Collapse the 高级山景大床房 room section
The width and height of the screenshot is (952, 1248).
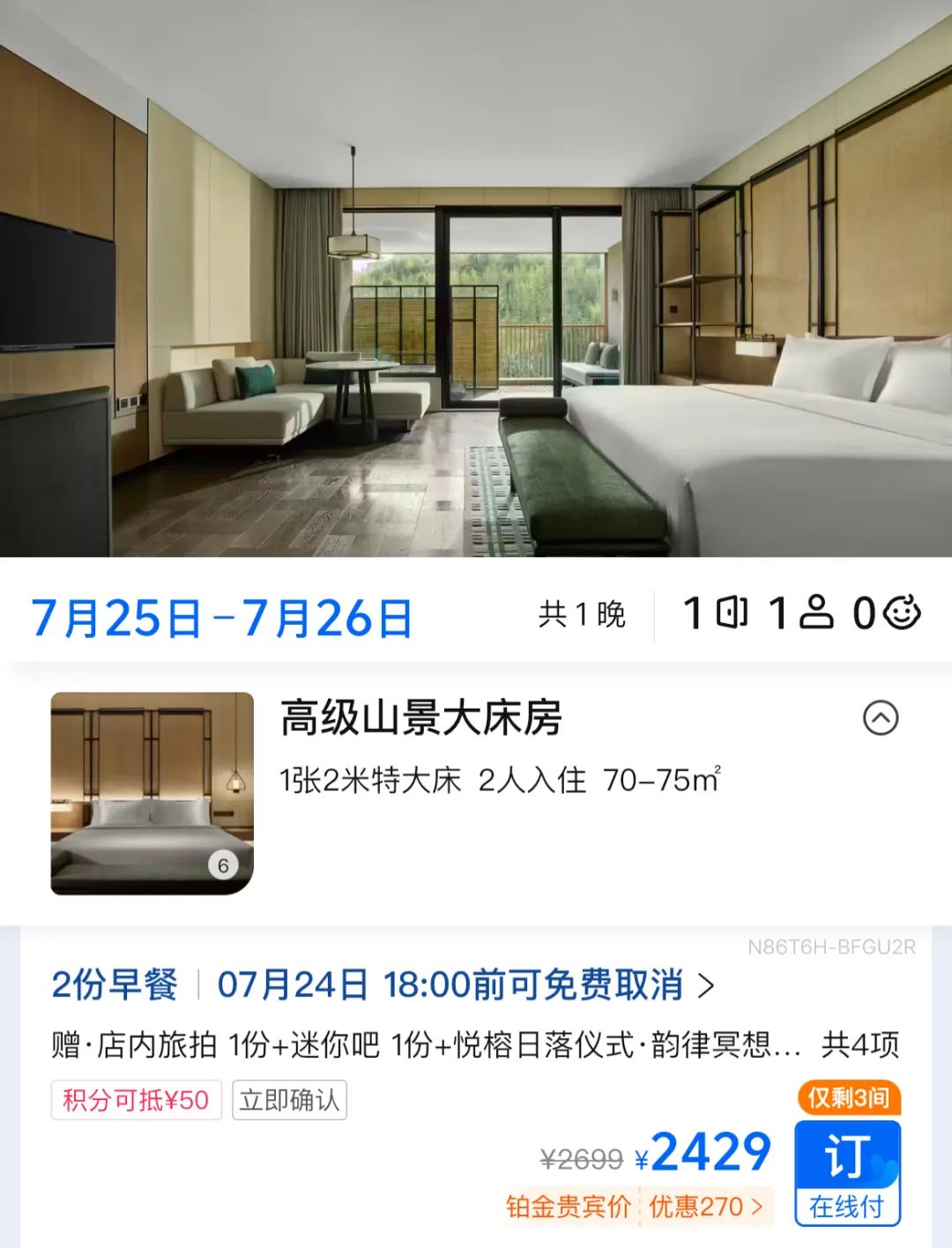880,718
